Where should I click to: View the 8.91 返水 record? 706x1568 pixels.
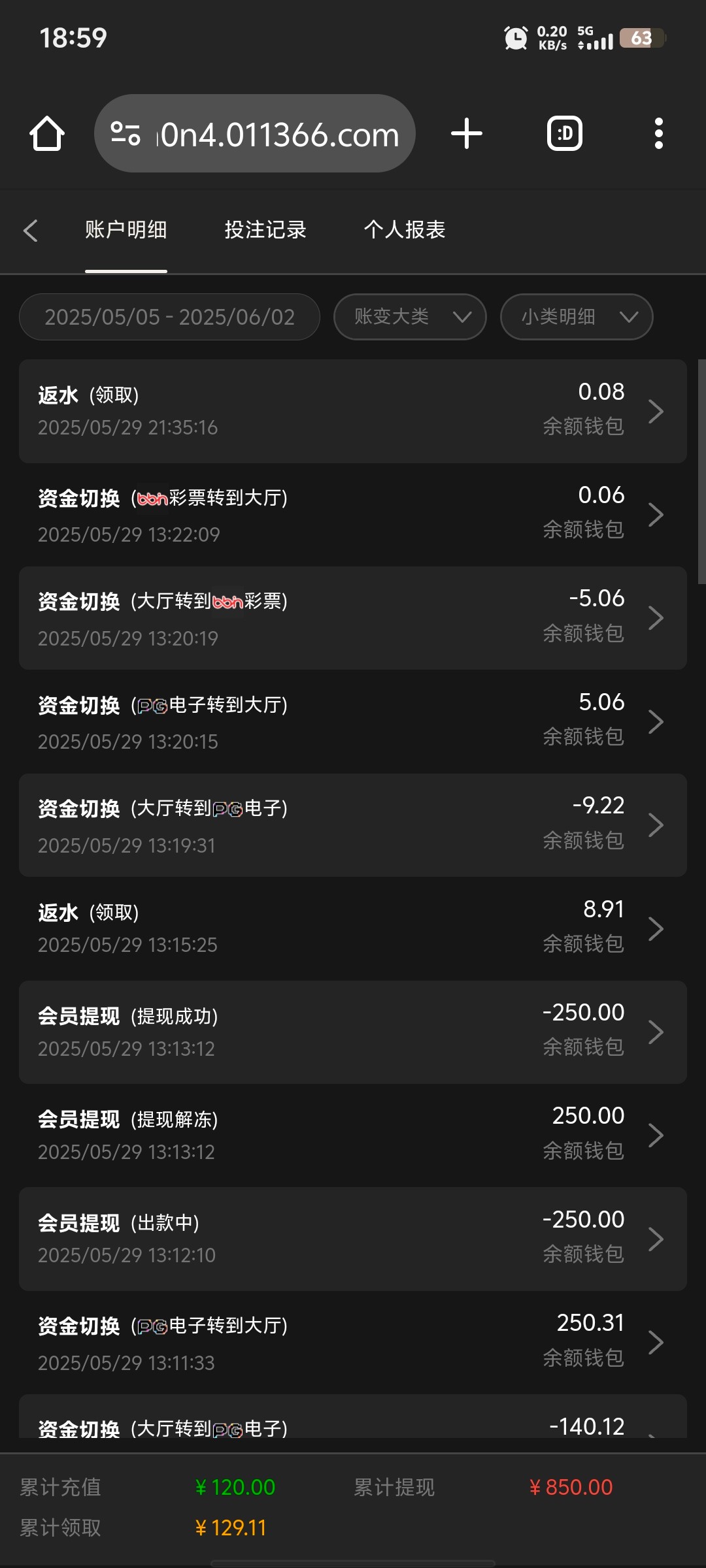[353, 928]
